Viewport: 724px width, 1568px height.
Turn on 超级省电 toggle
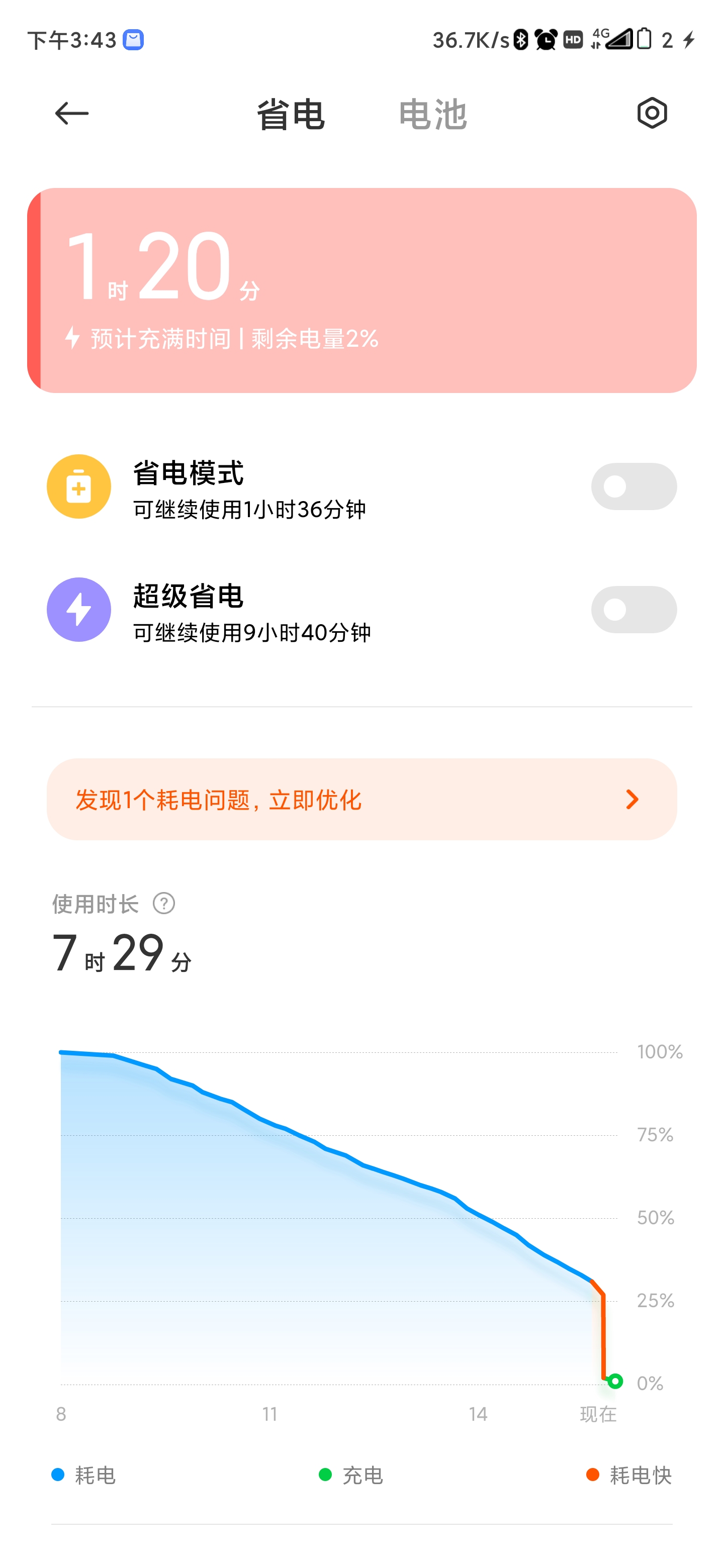[x=633, y=609]
